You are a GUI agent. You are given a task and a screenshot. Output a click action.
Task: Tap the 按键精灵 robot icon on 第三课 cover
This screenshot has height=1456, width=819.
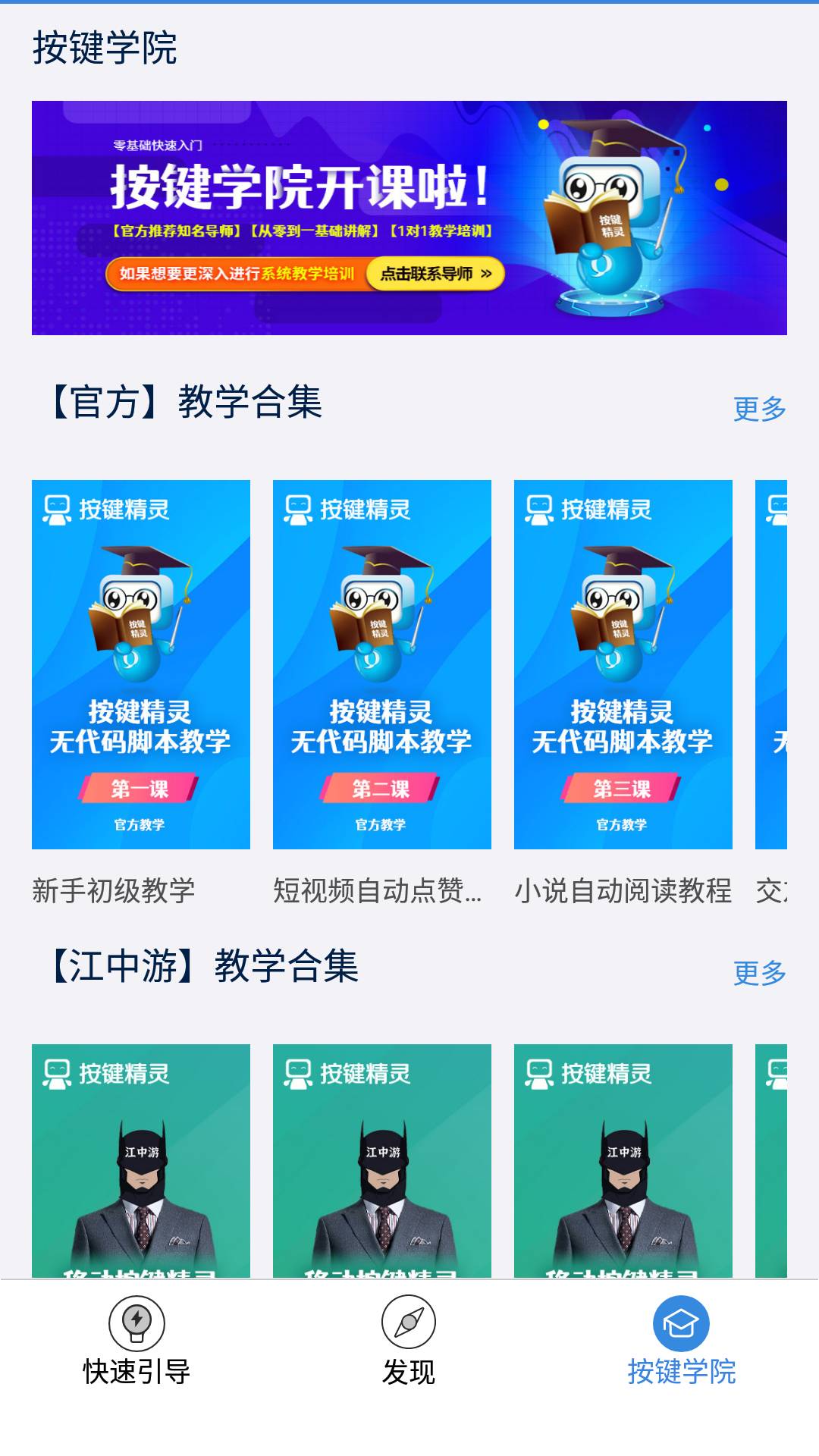539,509
